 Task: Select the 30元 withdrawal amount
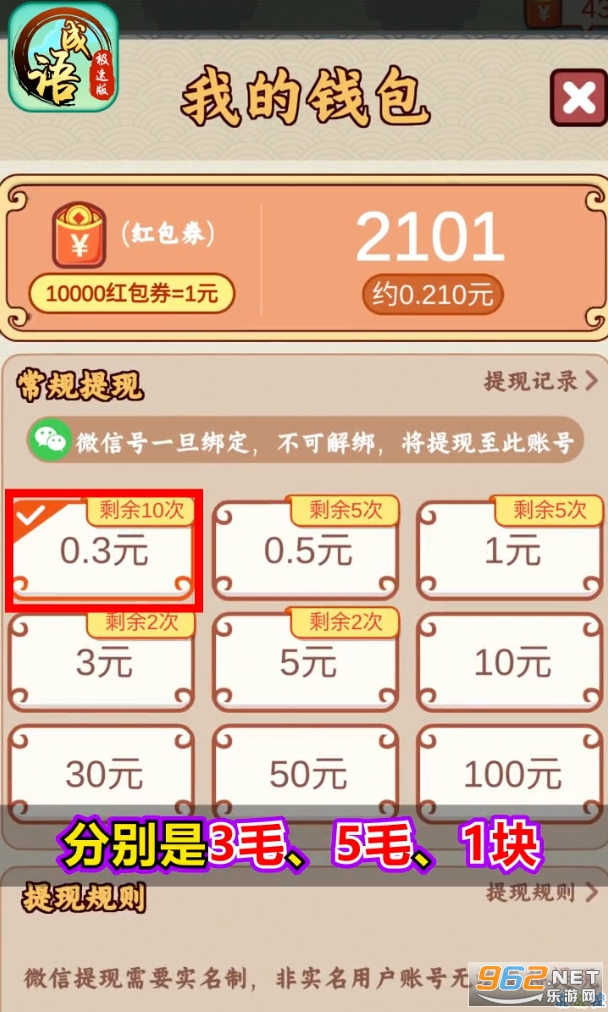tap(104, 772)
